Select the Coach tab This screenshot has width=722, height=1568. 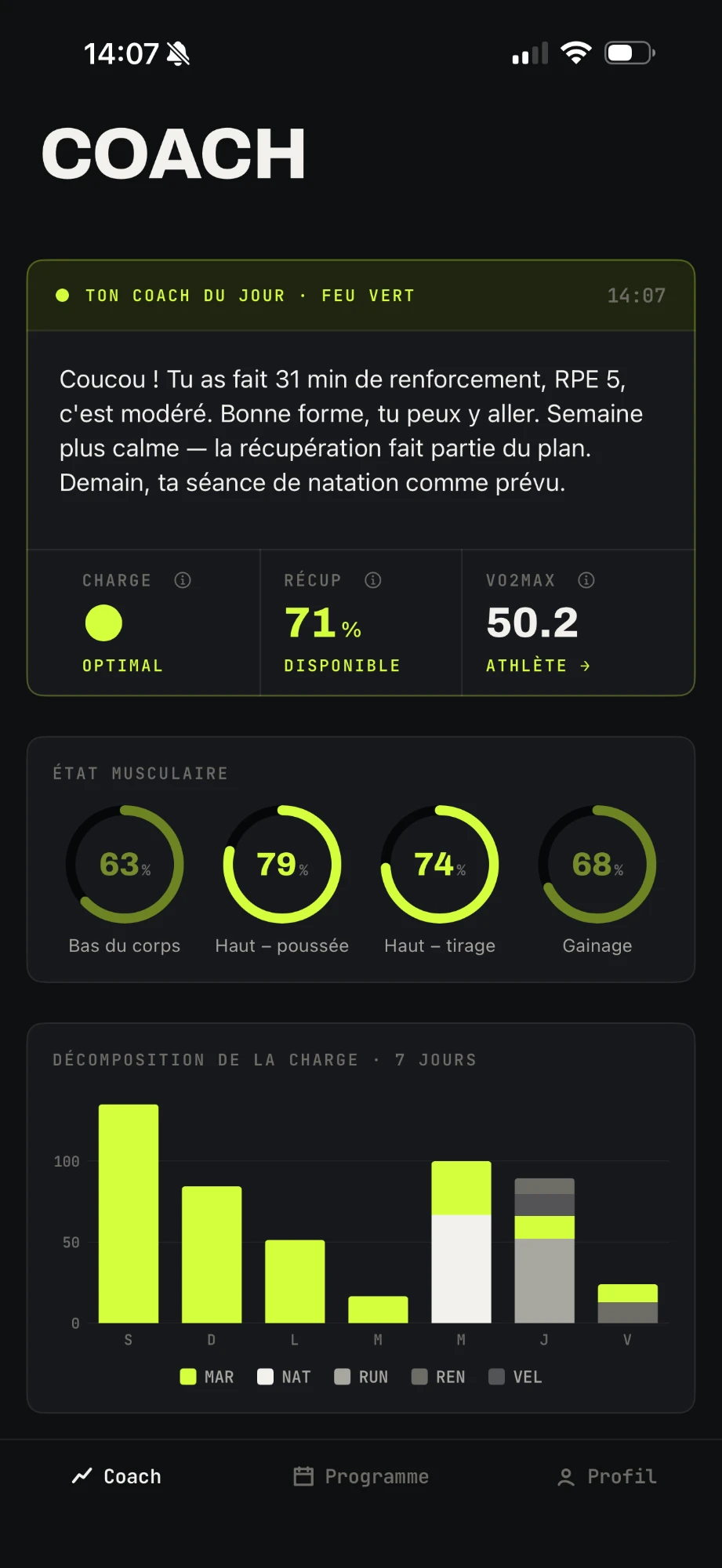116,1476
